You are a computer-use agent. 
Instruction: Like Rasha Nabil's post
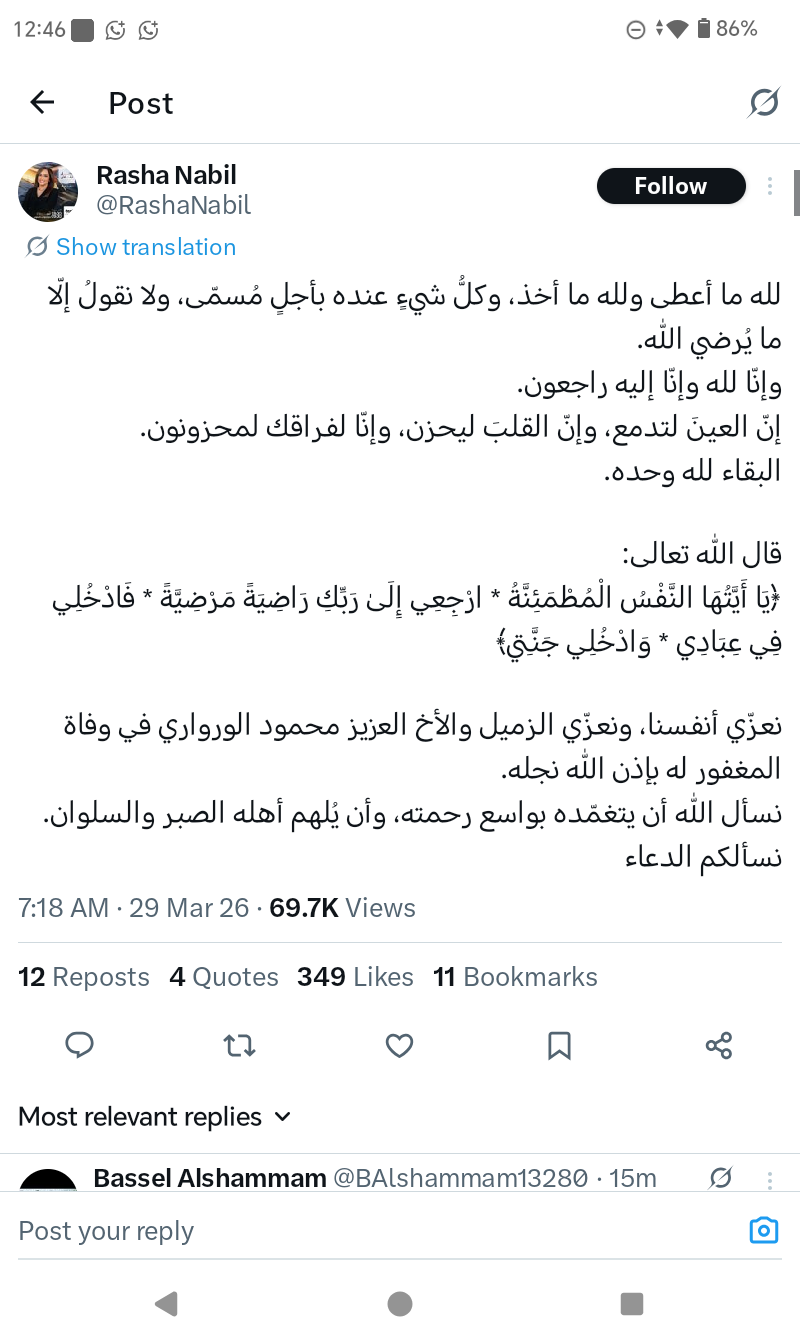[399, 1046]
